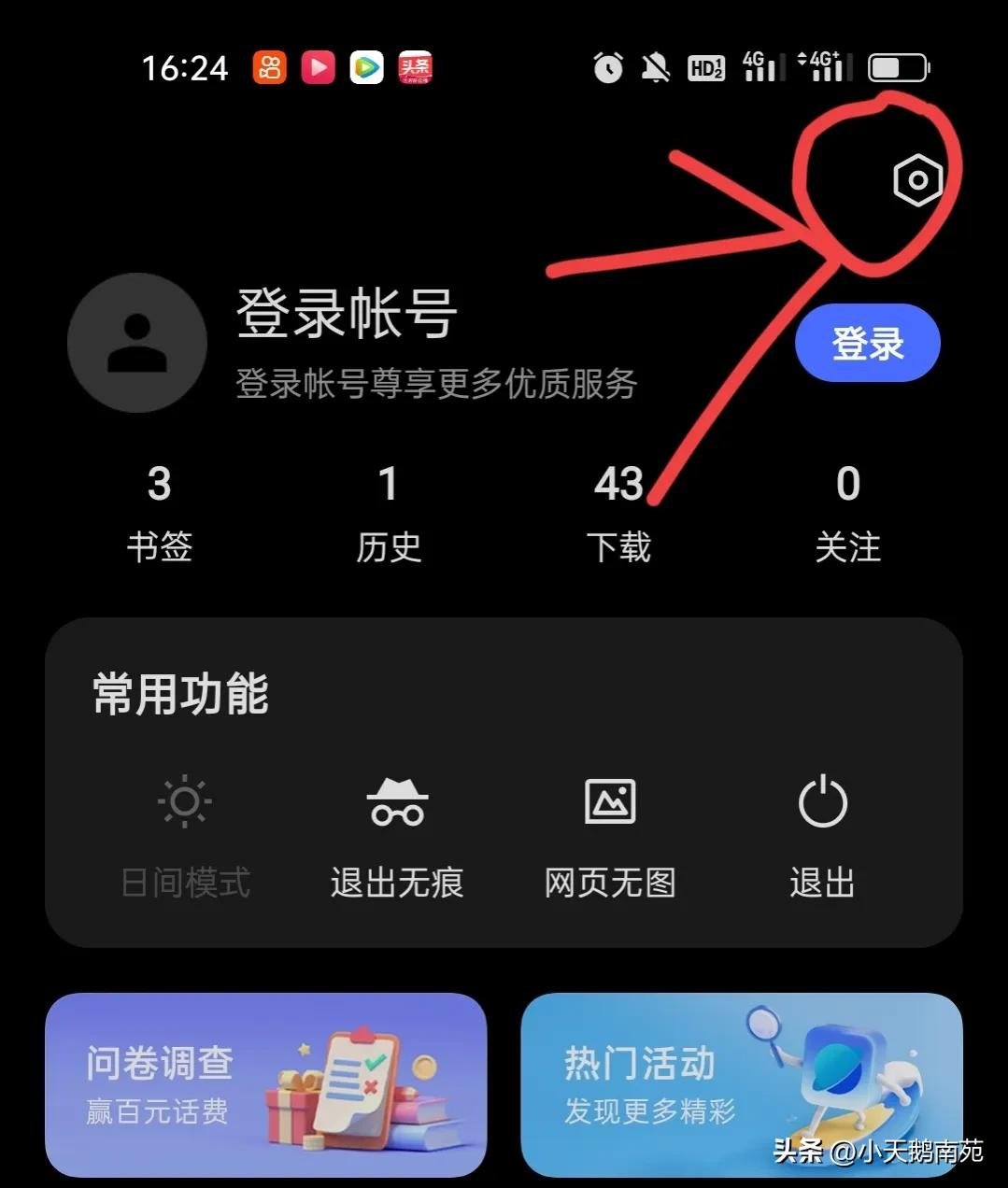Toggle 网页无图 no-image mode

pyautogui.click(x=610, y=833)
